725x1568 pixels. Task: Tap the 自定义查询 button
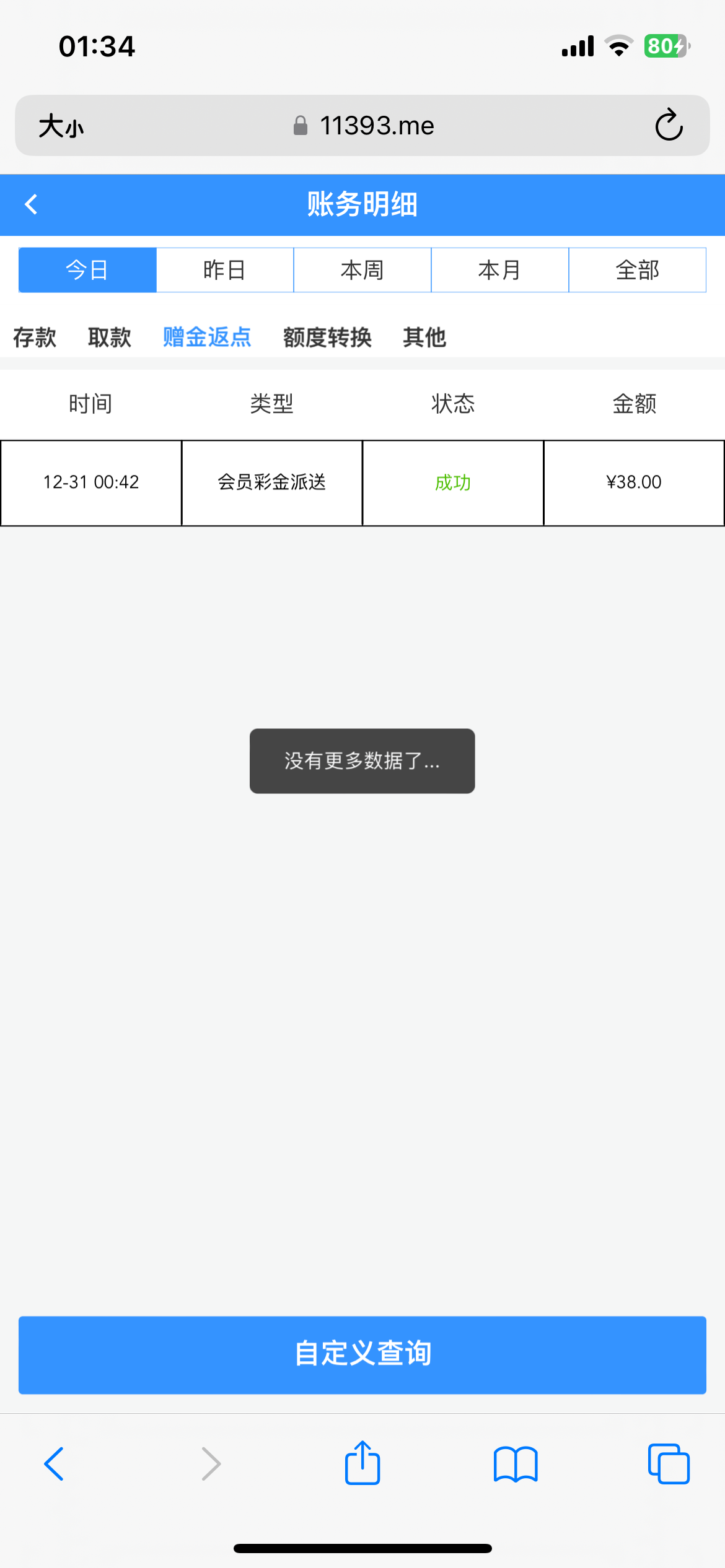[x=362, y=1354]
